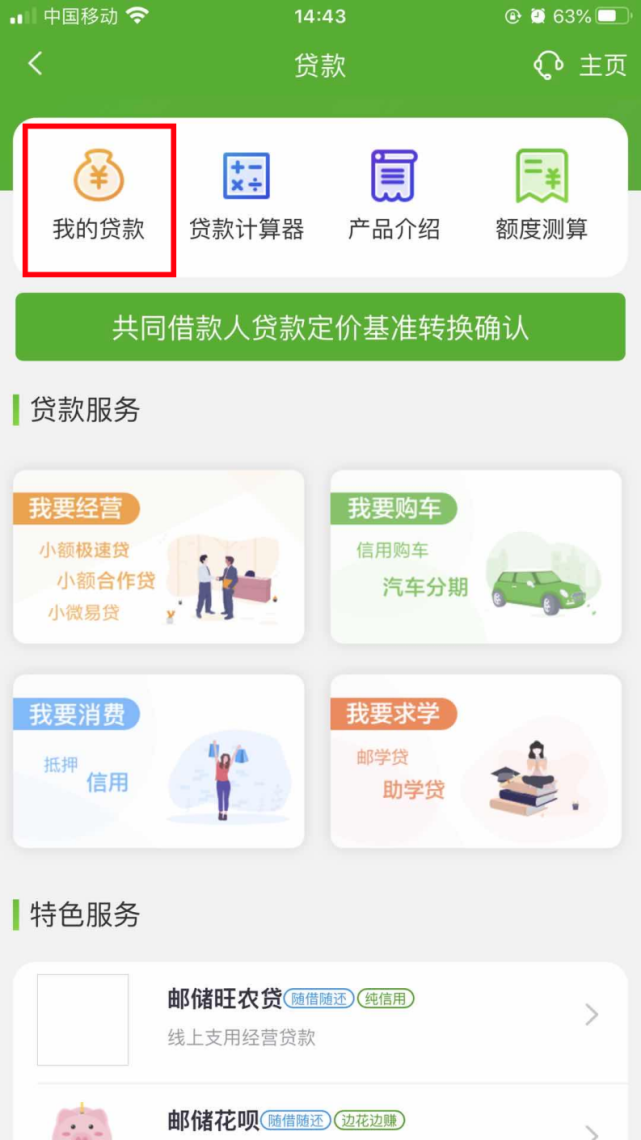
Task: Open the 我要求学 study loan card
Action: [476, 761]
